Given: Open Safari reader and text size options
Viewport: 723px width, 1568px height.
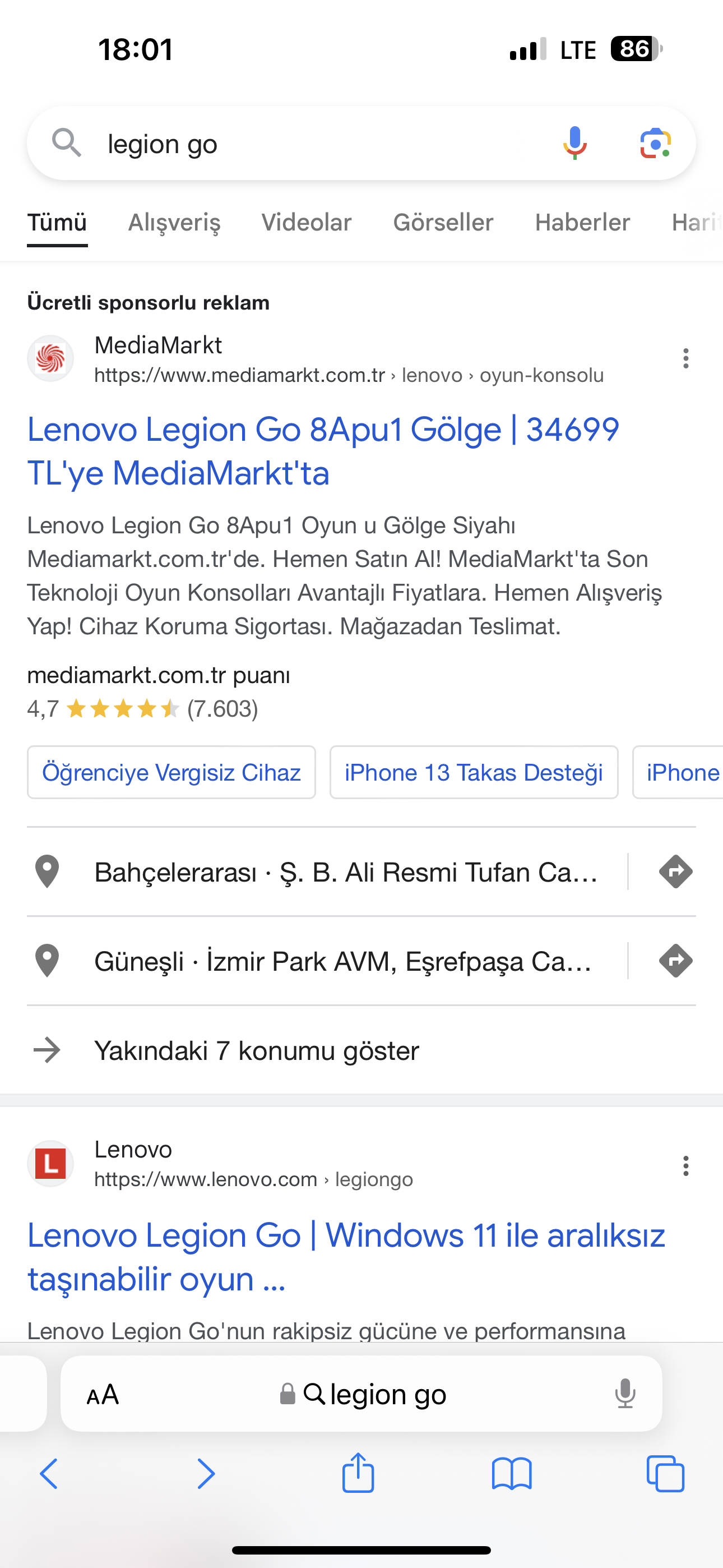Looking at the screenshot, I should click(102, 1394).
